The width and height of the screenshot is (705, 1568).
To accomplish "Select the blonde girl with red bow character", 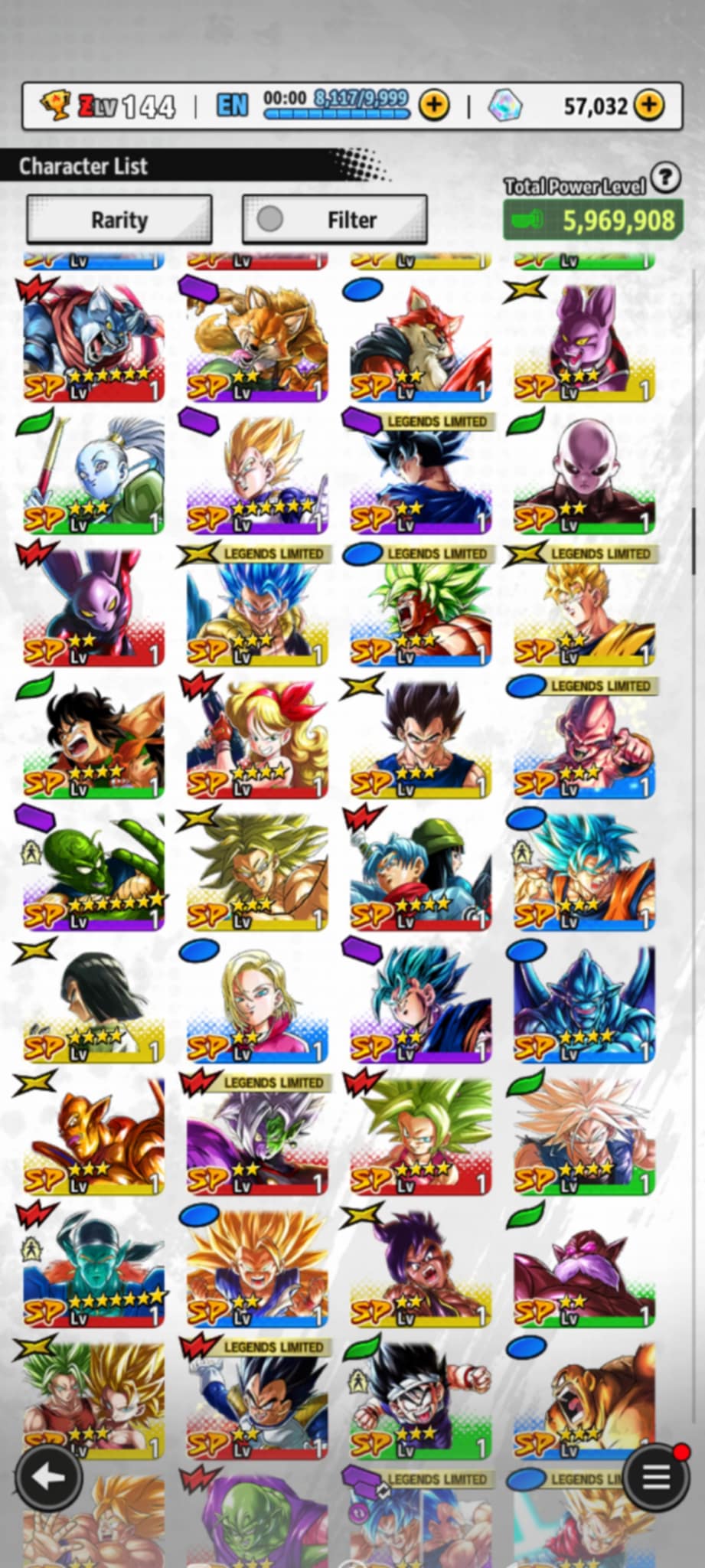I will (x=256, y=737).
